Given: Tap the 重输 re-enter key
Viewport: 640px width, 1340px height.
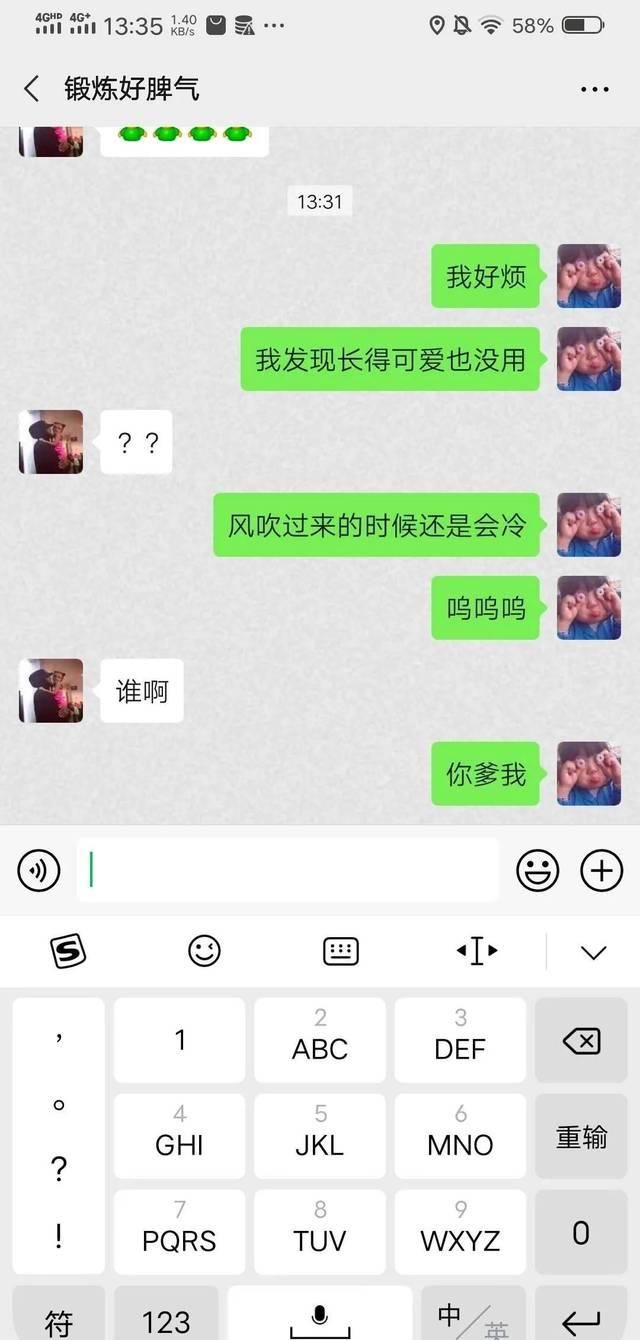Looking at the screenshot, I should coord(581,1137).
